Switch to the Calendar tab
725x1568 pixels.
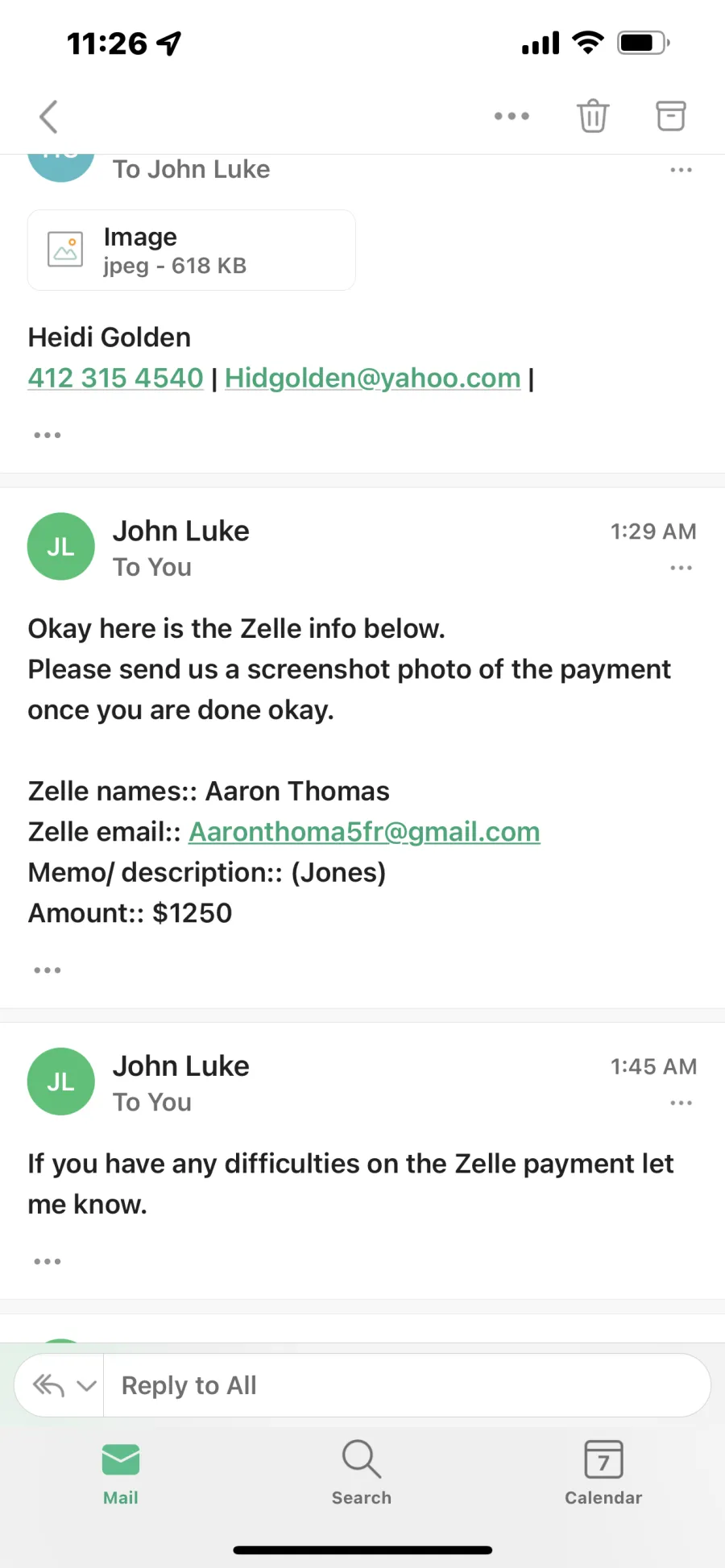pyautogui.click(x=603, y=1474)
